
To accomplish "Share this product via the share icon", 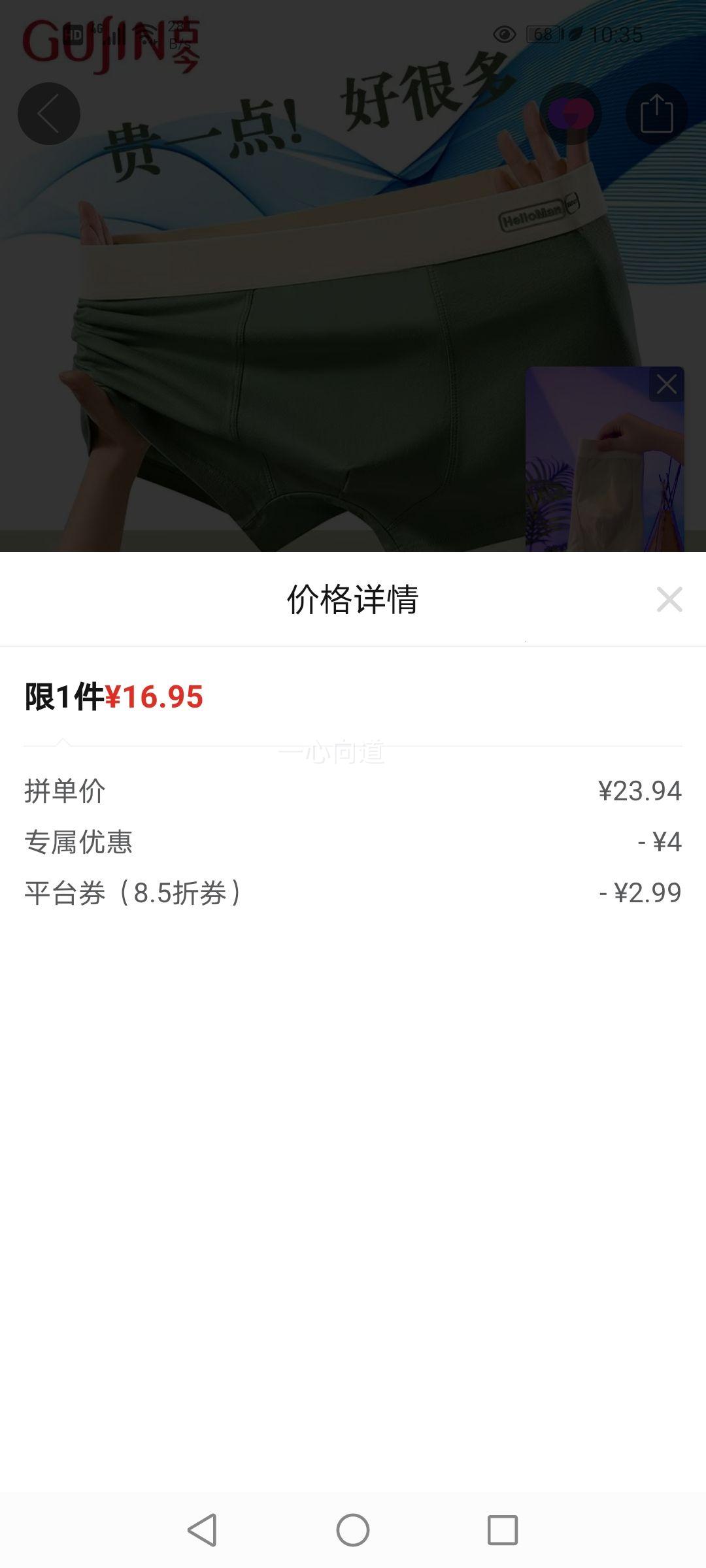I will pos(656,114).
